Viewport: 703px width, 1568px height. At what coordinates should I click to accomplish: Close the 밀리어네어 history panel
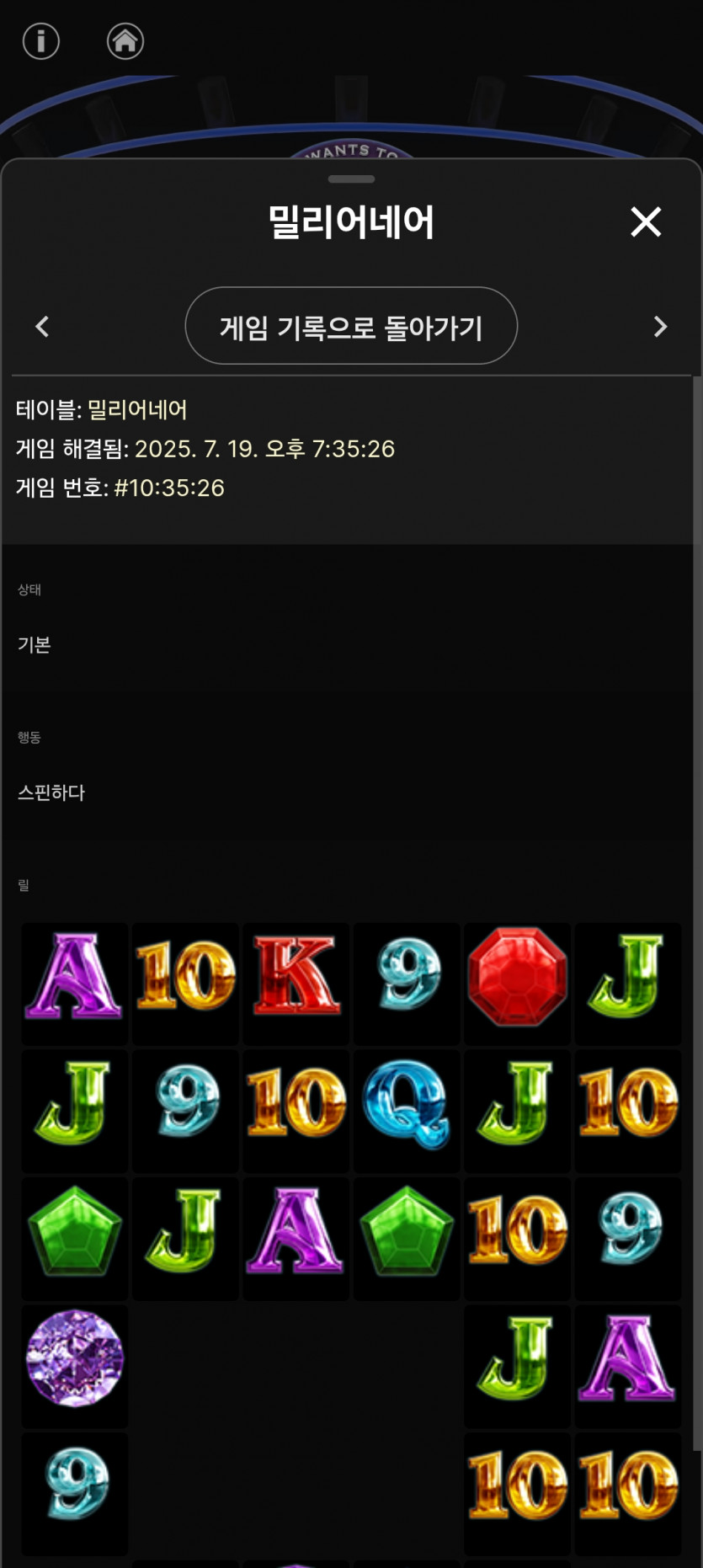(646, 222)
